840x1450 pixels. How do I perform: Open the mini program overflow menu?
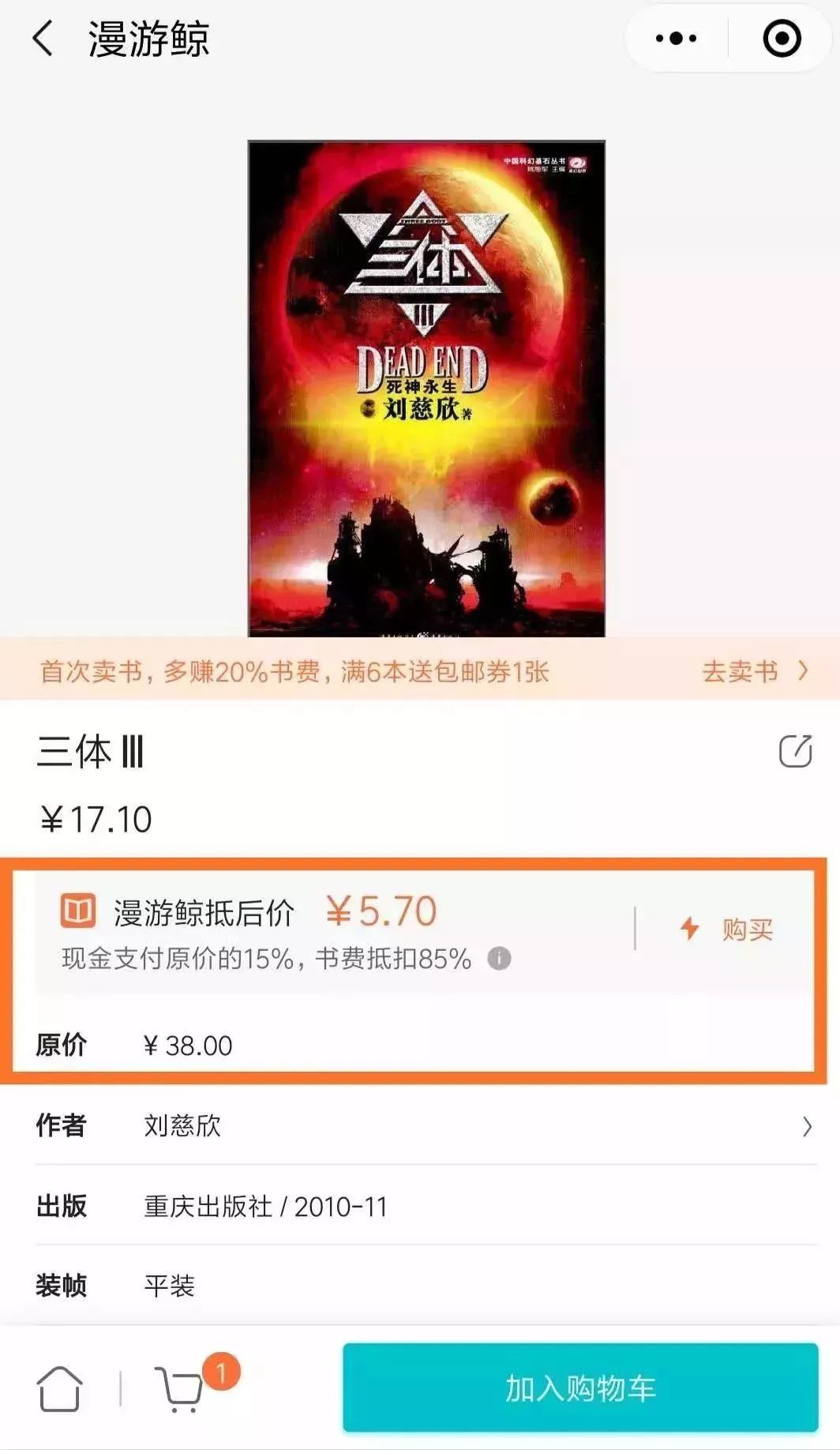(676, 39)
